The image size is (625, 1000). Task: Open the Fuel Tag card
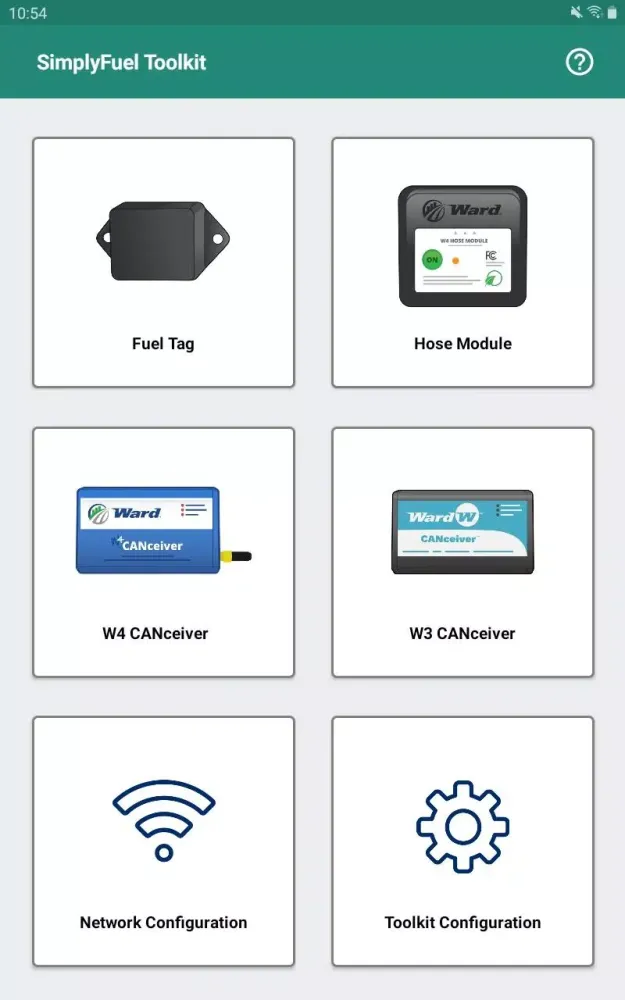164,263
